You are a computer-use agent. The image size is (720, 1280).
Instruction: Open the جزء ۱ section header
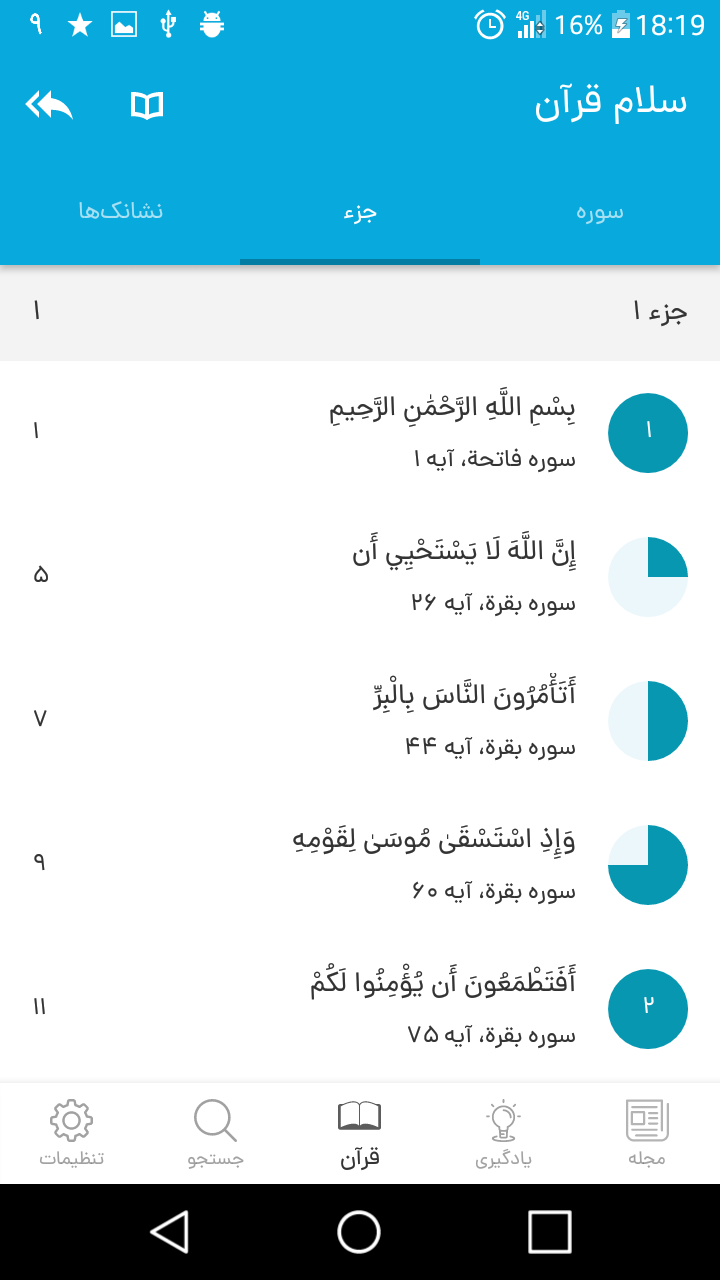[360, 312]
